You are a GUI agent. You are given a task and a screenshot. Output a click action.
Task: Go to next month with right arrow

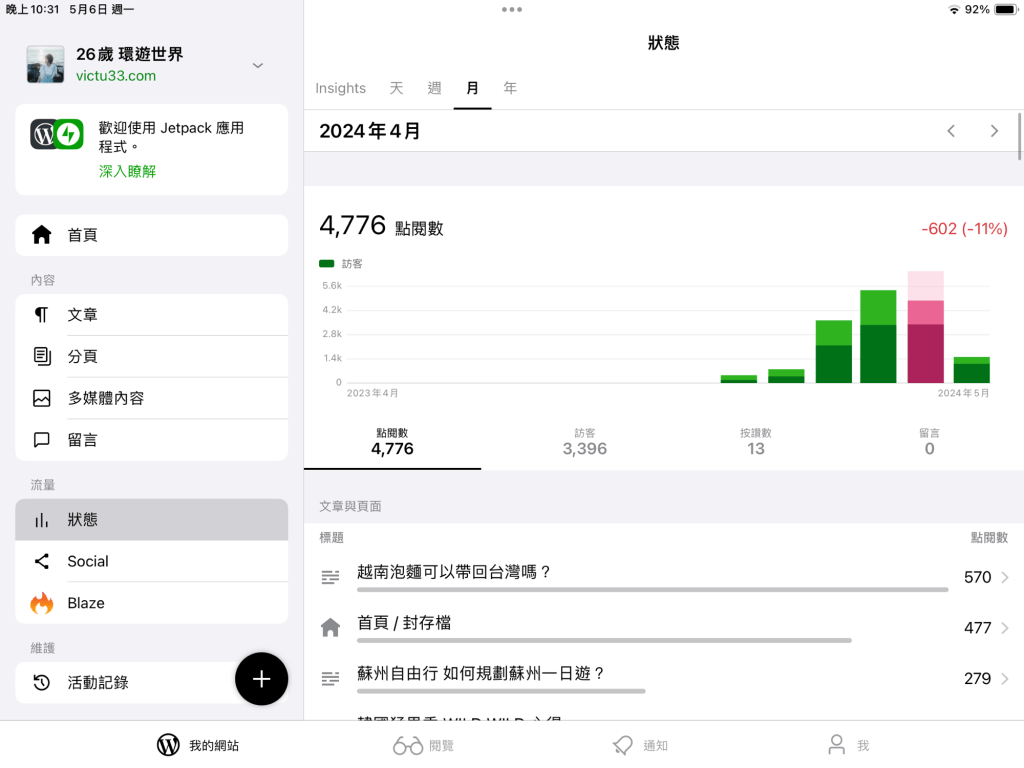pos(994,131)
